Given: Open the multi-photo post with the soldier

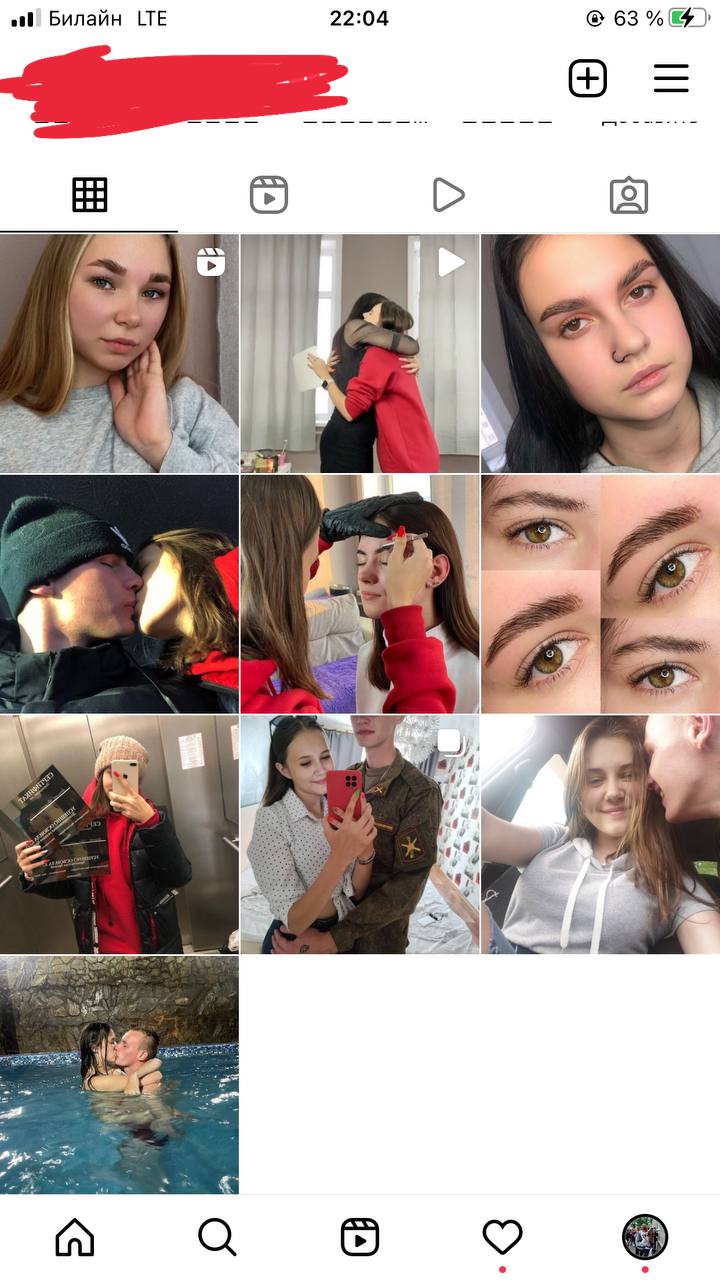Looking at the screenshot, I should tap(360, 834).
